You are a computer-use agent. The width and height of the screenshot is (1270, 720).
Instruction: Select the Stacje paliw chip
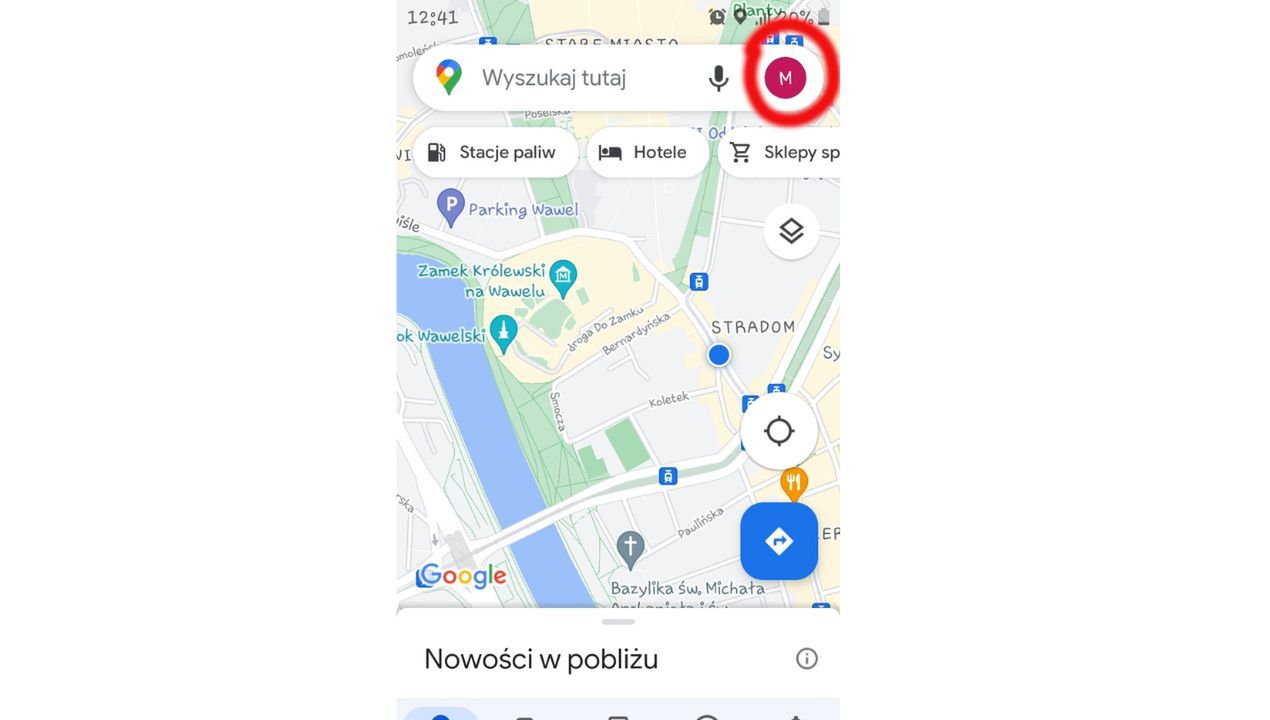495,152
